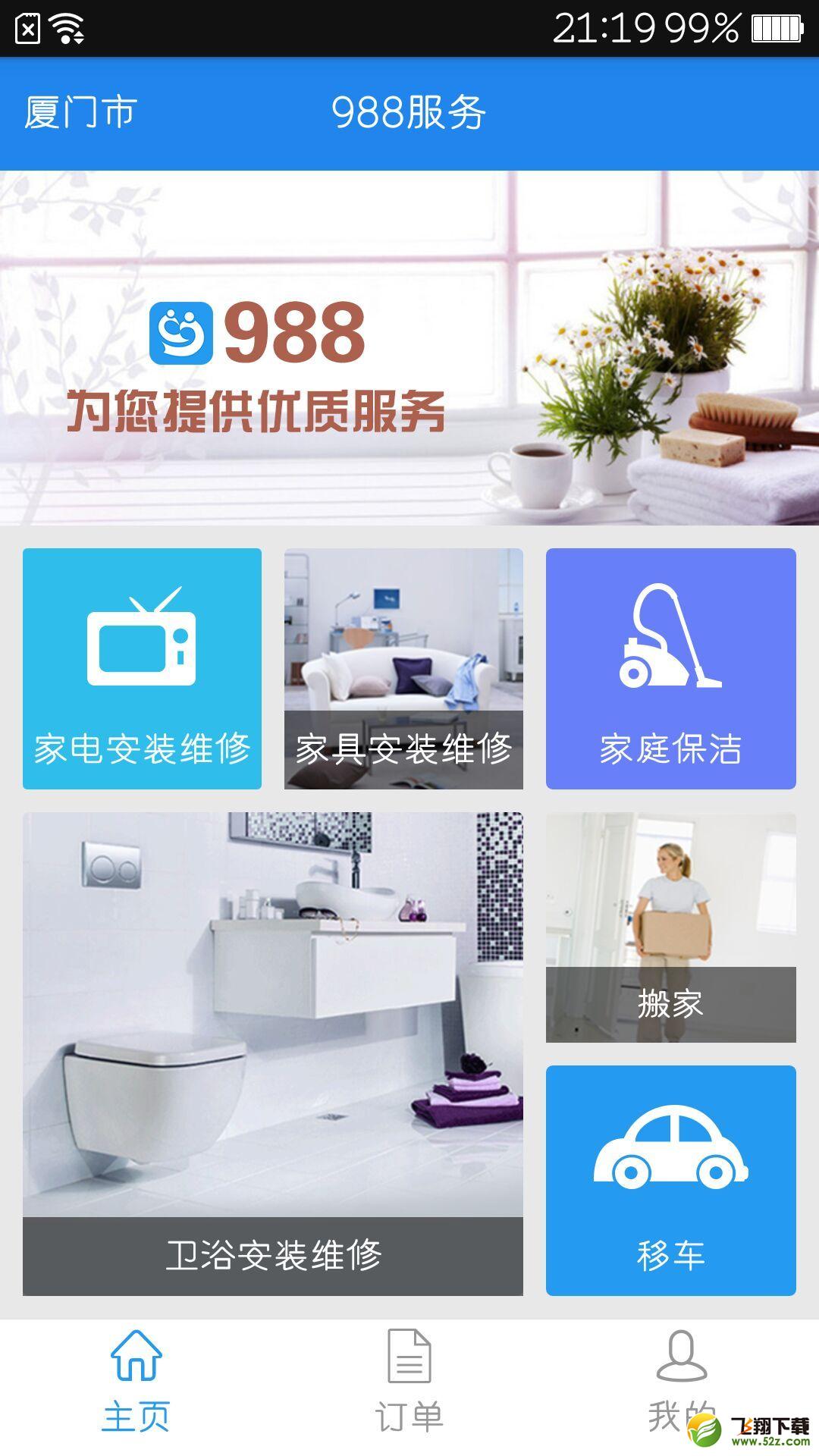Image resolution: width=819 pixels, height=1456 pixels.
Task: Select the 家庭保洁 cleaning service
Action: 671,669
